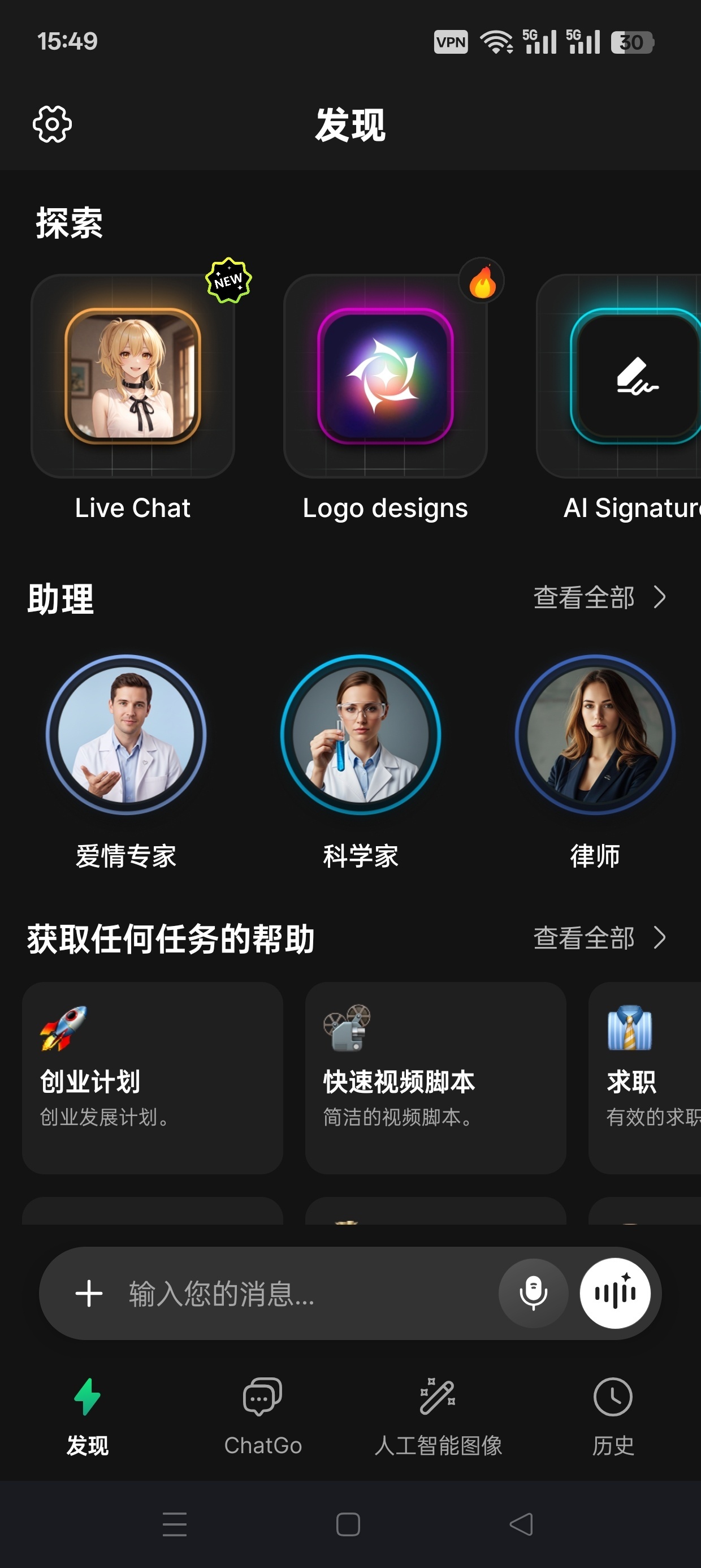Open the 求职 task card
This screenshot has width=701, height=1568.
point(645,1078)
